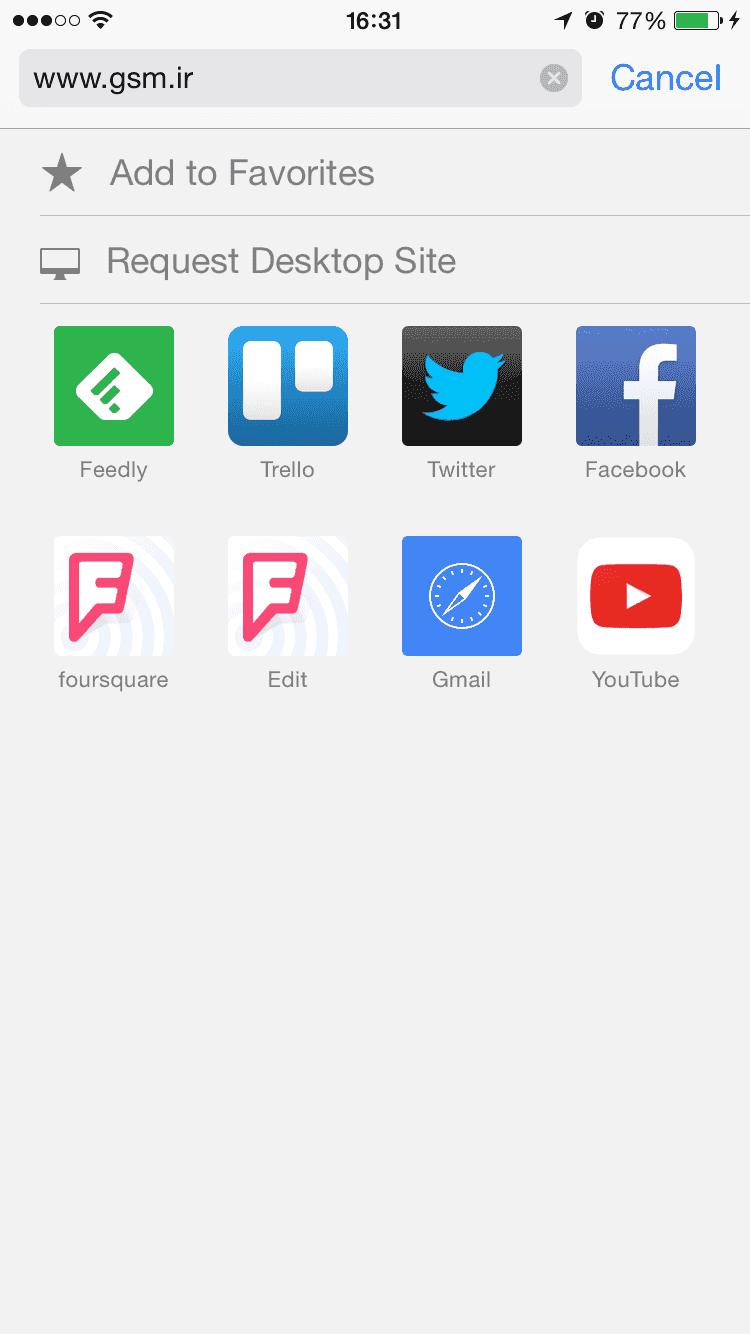
Task: Open the Trello favorite
Action: [x=288, y=386]
